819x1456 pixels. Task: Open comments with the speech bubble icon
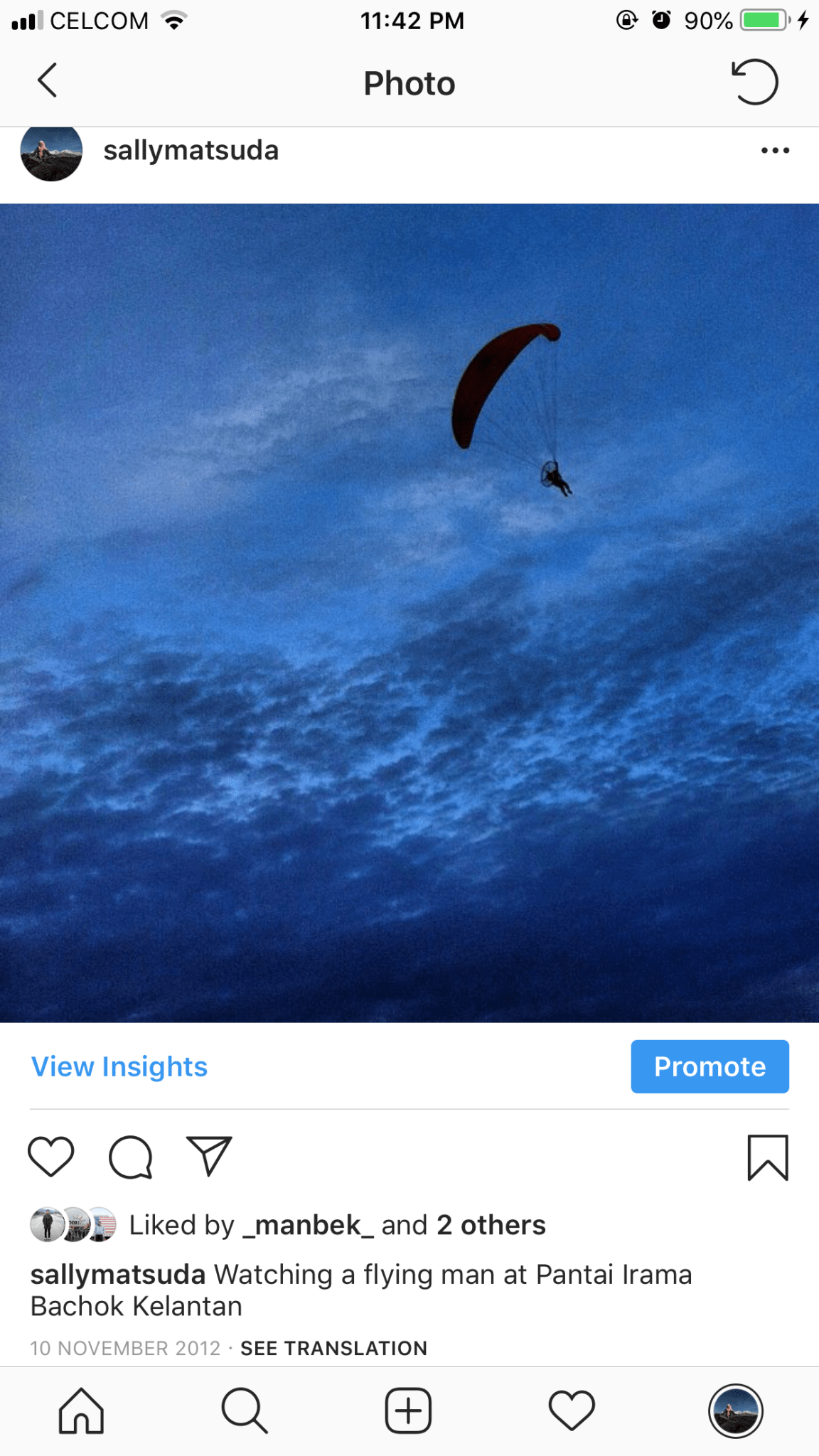coord(131,1157)
